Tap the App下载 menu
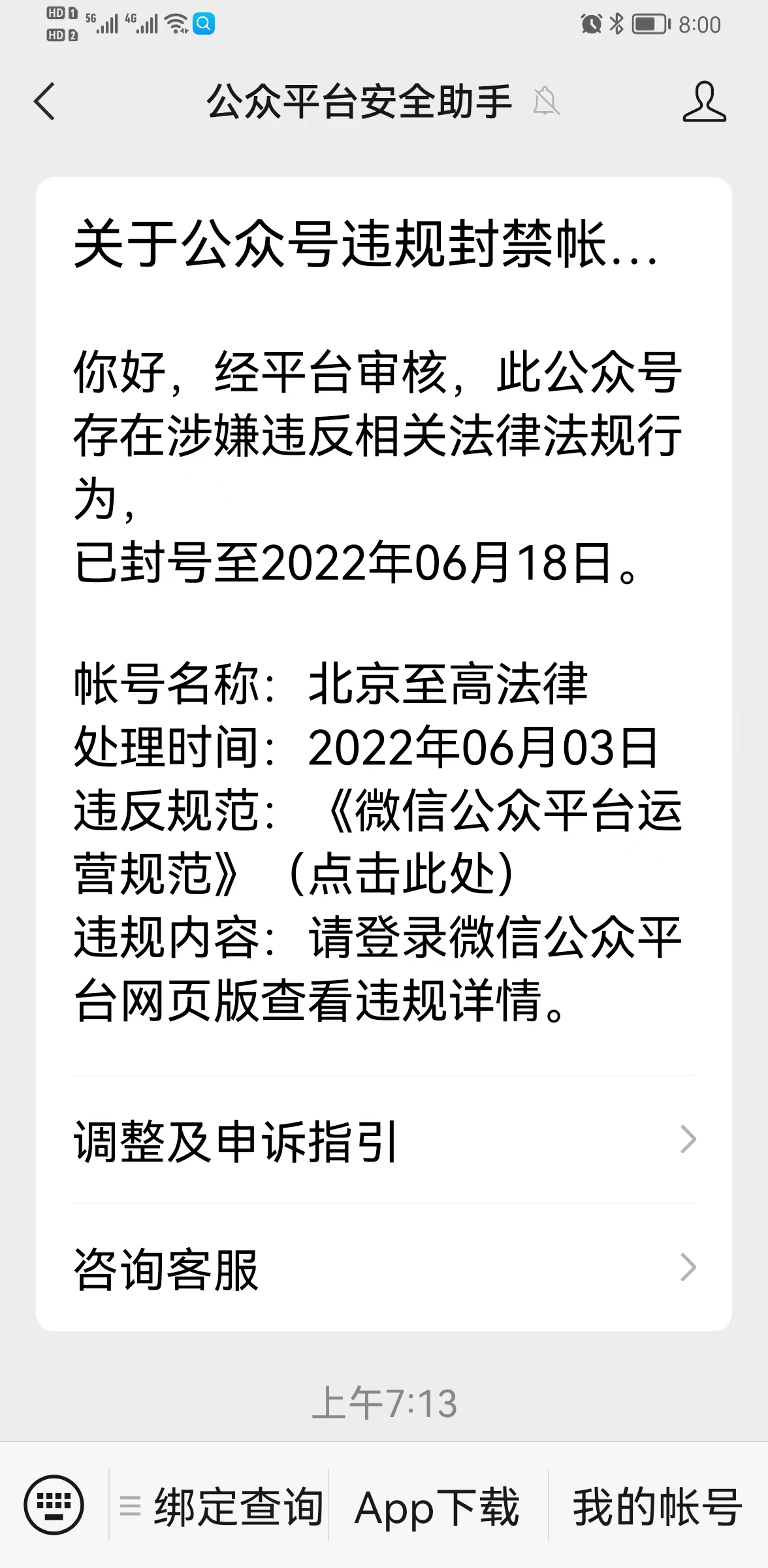 coord(438,1507)
